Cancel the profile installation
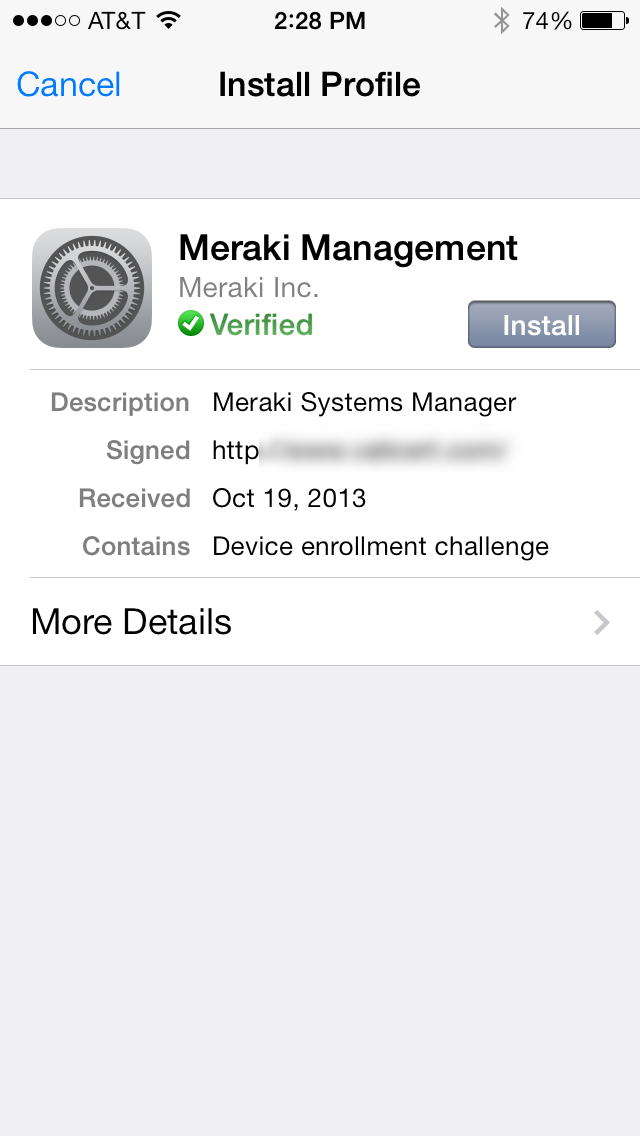640x1136 pixels. pos(69,85)
